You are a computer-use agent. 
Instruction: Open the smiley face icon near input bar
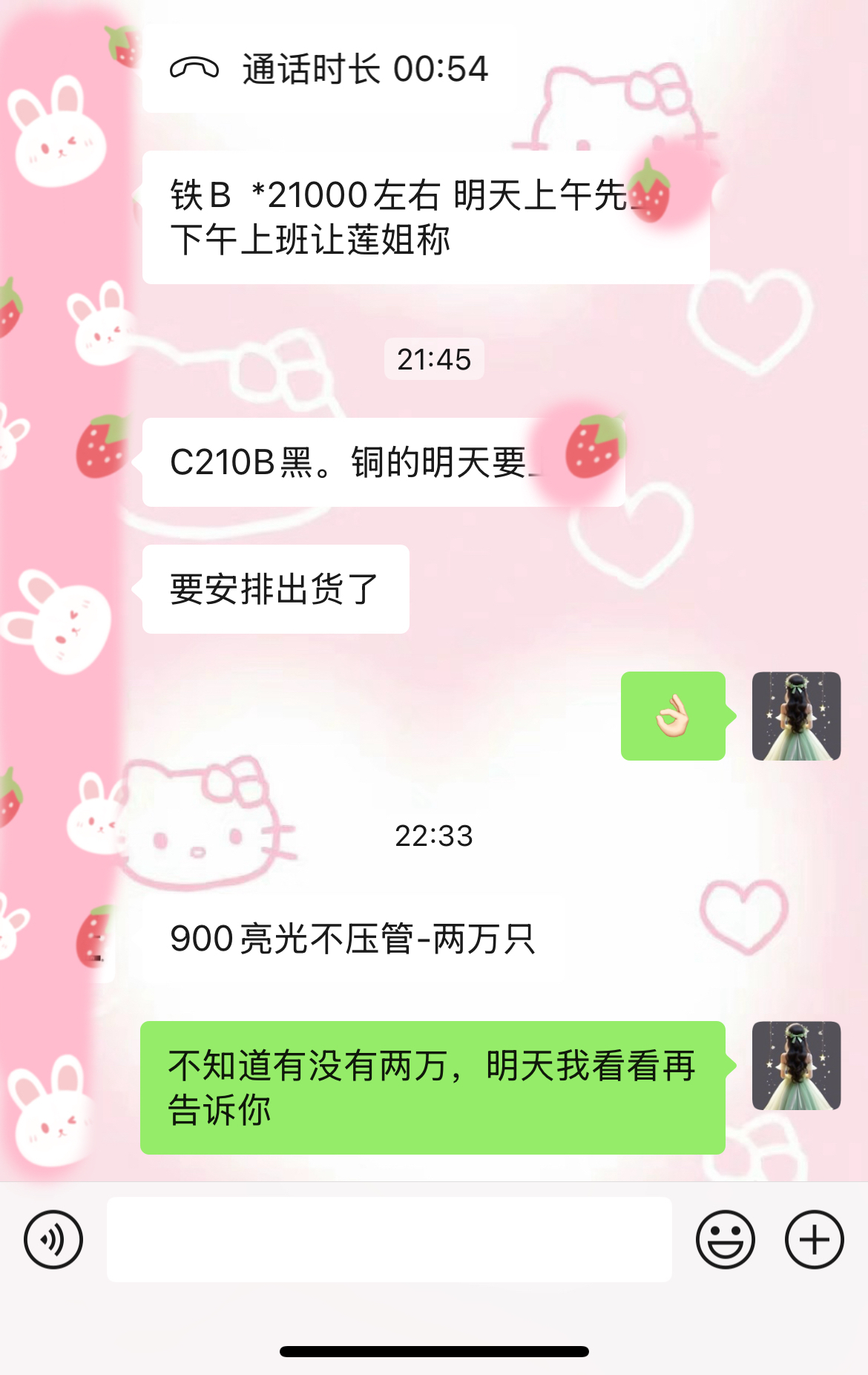coord(725,1238)
